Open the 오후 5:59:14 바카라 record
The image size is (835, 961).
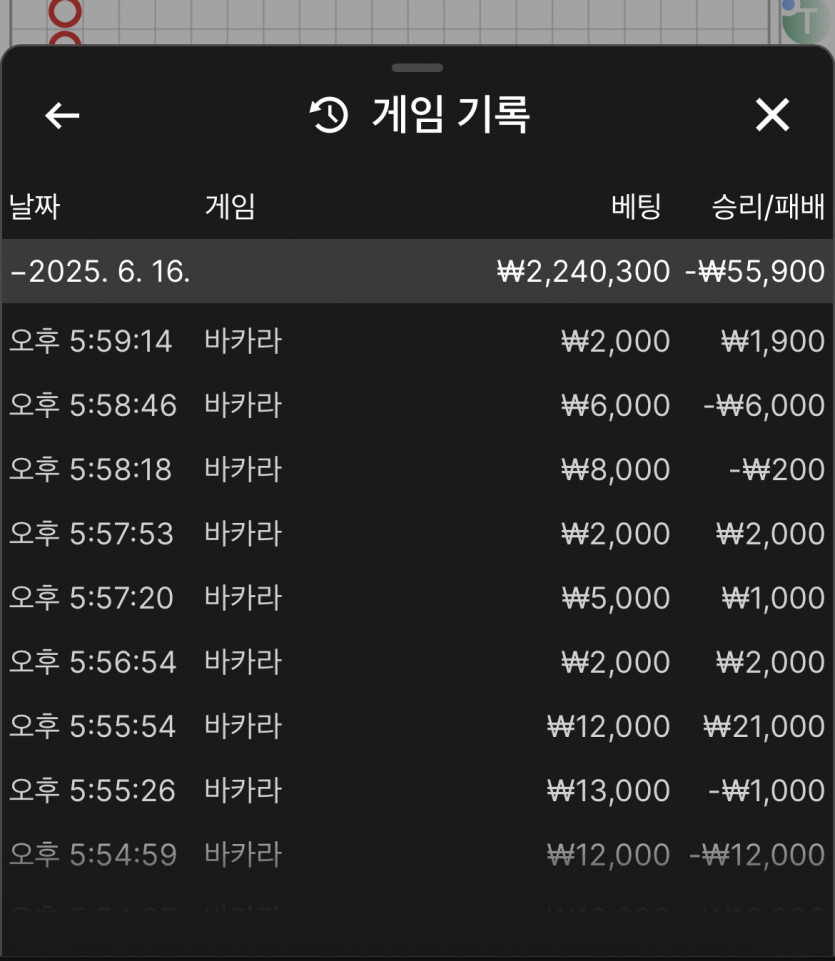(417, 342)
